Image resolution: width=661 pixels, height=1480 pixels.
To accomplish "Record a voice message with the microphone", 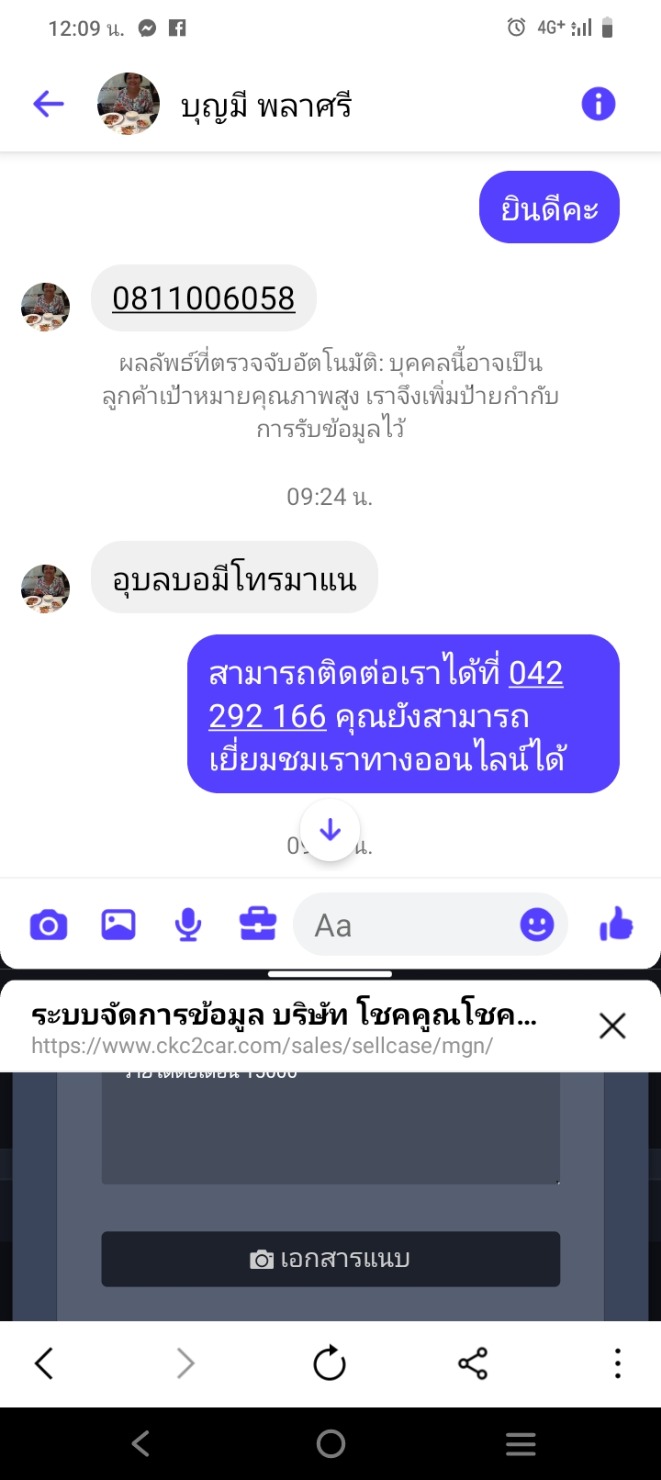I will [x=188, y=925].
